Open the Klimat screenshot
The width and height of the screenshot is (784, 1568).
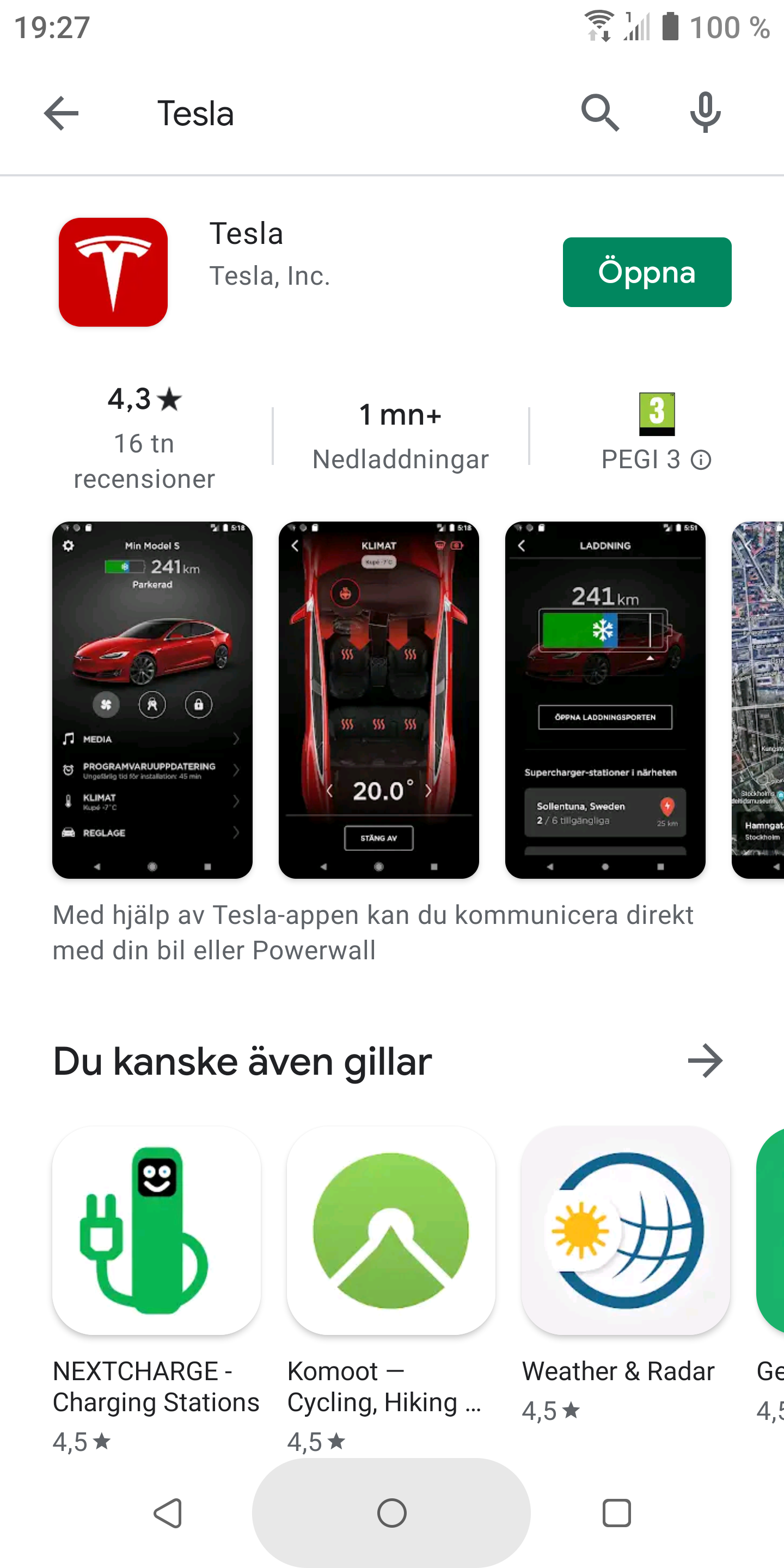tap(378, 700)
